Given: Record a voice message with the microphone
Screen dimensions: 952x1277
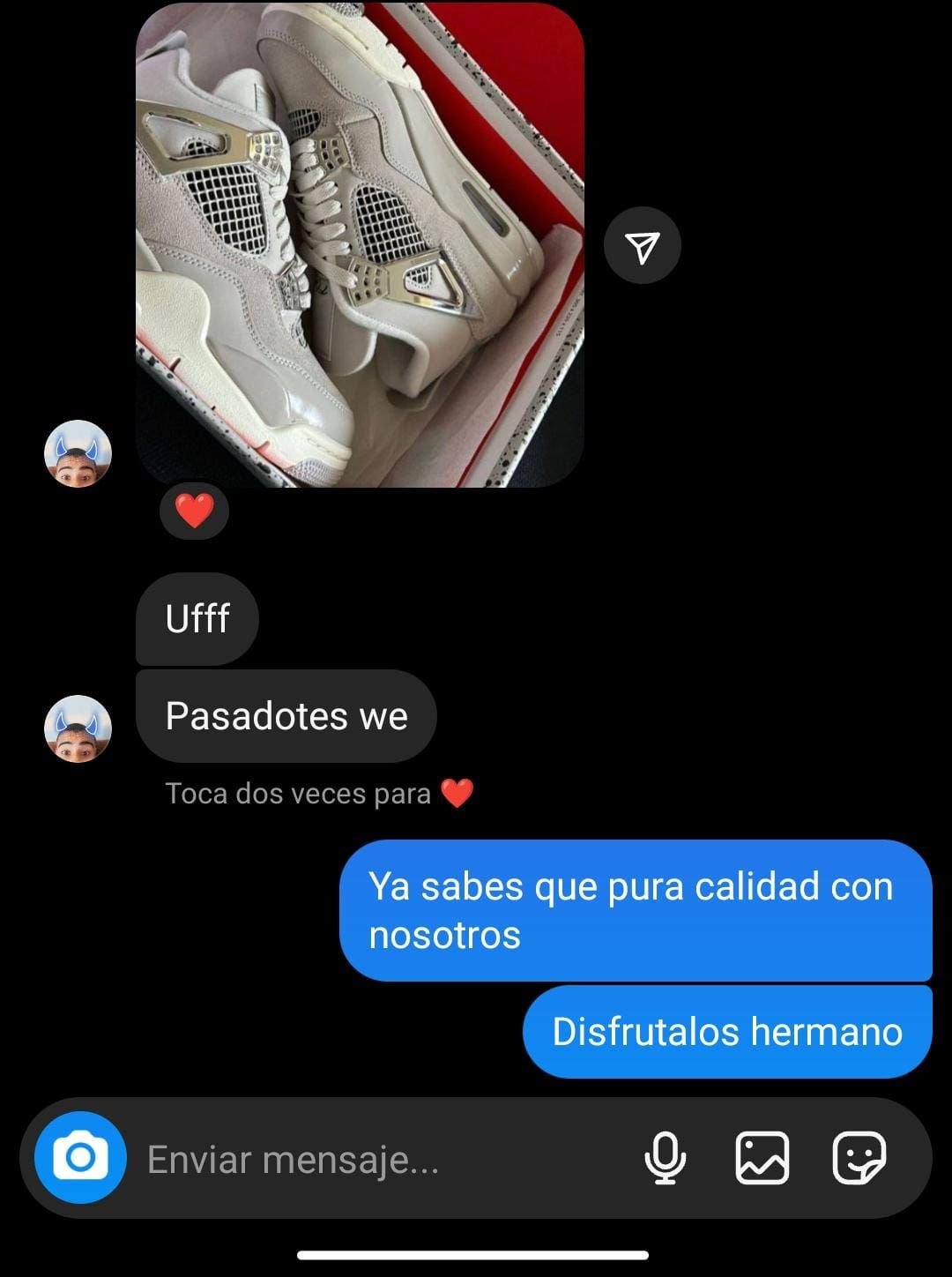Looking at the screenshot, I should (x=665, y=1158).
